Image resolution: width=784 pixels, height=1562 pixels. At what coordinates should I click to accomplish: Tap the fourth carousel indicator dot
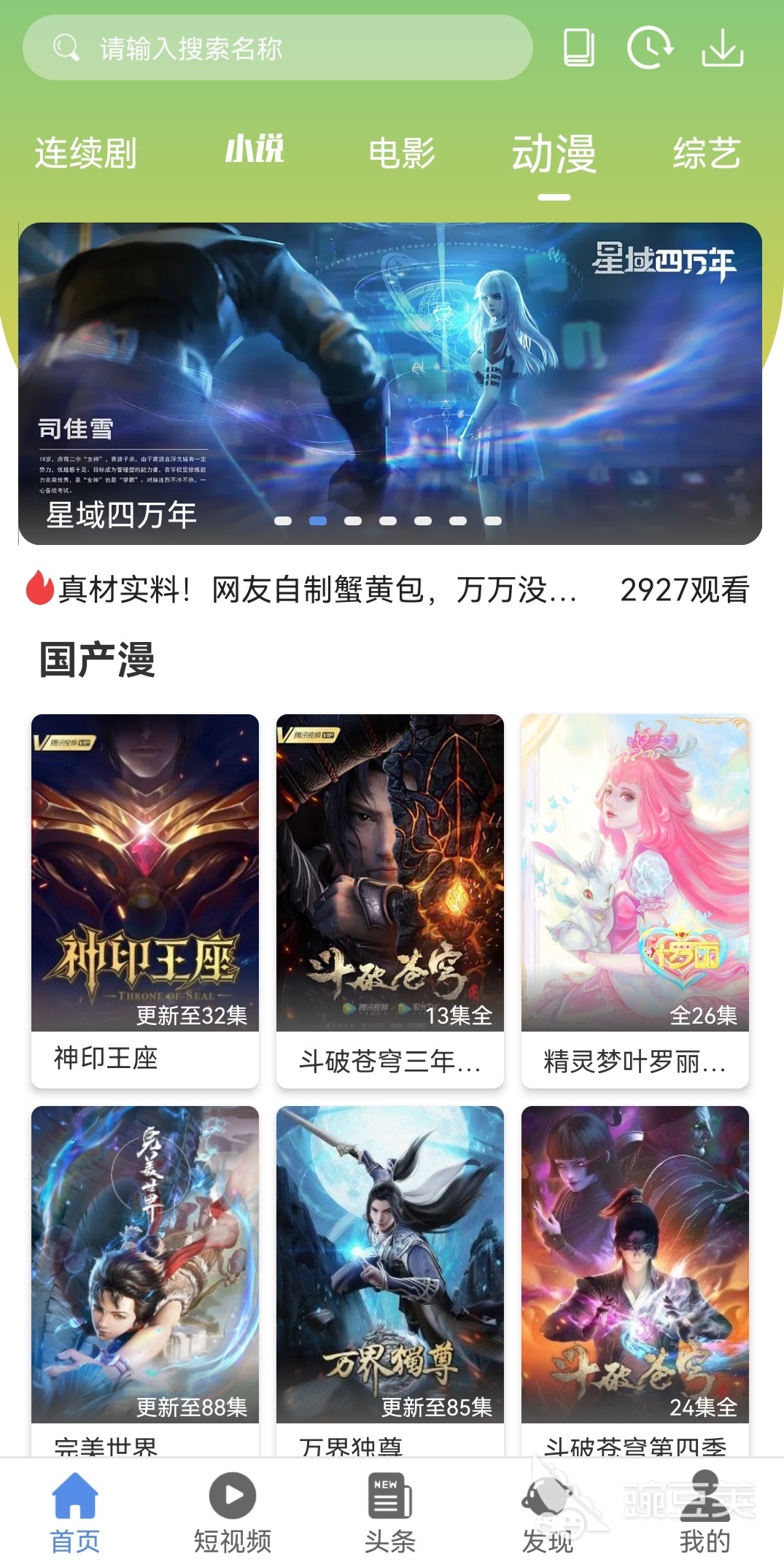point(387,521)
